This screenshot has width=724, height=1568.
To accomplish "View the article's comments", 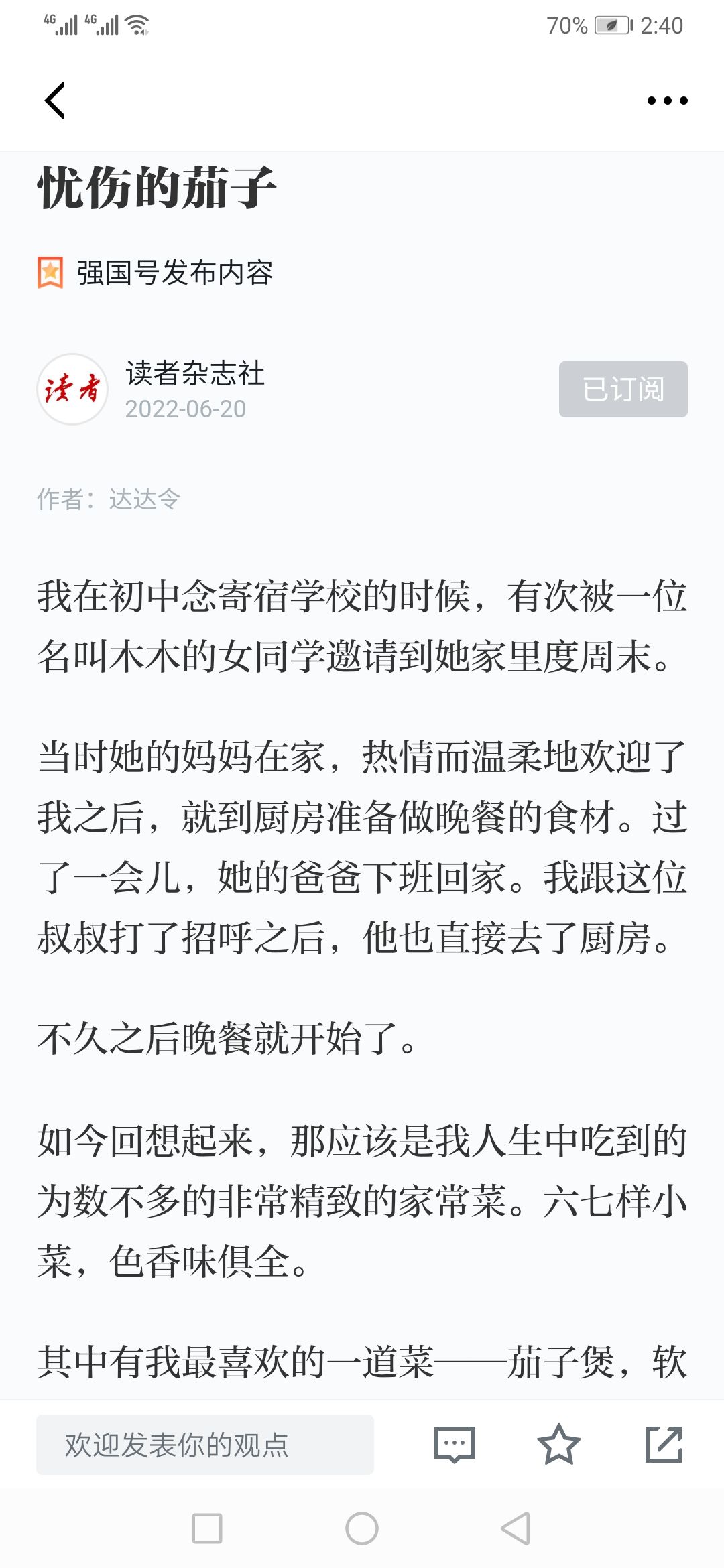I will pos(455,1444).
